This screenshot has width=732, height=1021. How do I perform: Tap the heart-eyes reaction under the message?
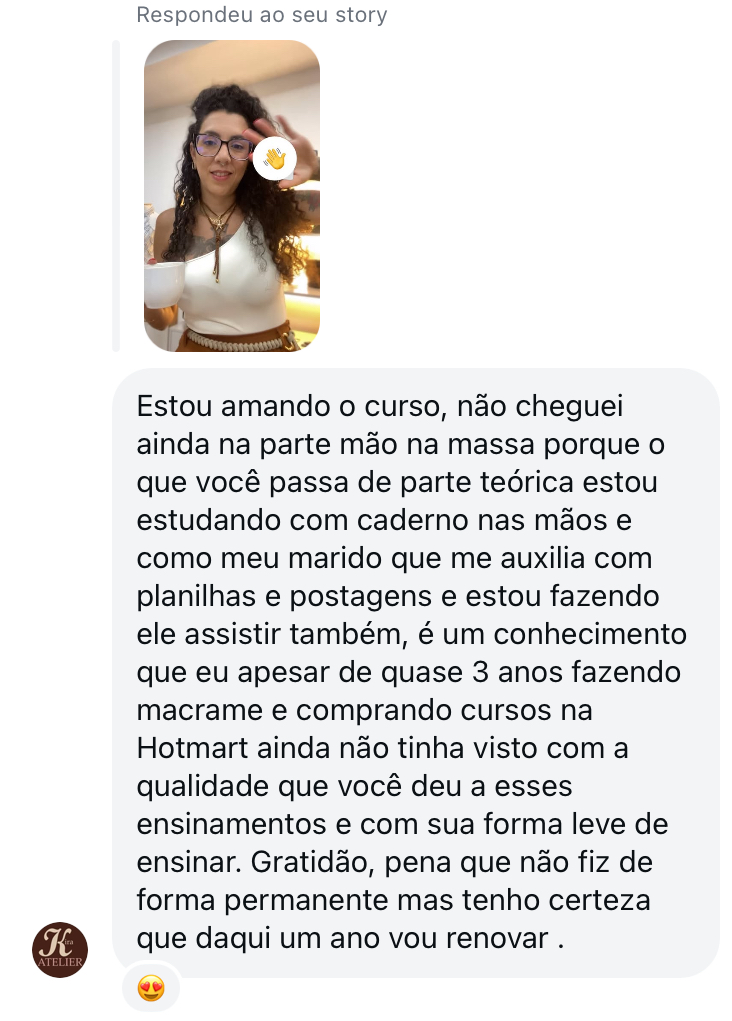tap(151, 989)
